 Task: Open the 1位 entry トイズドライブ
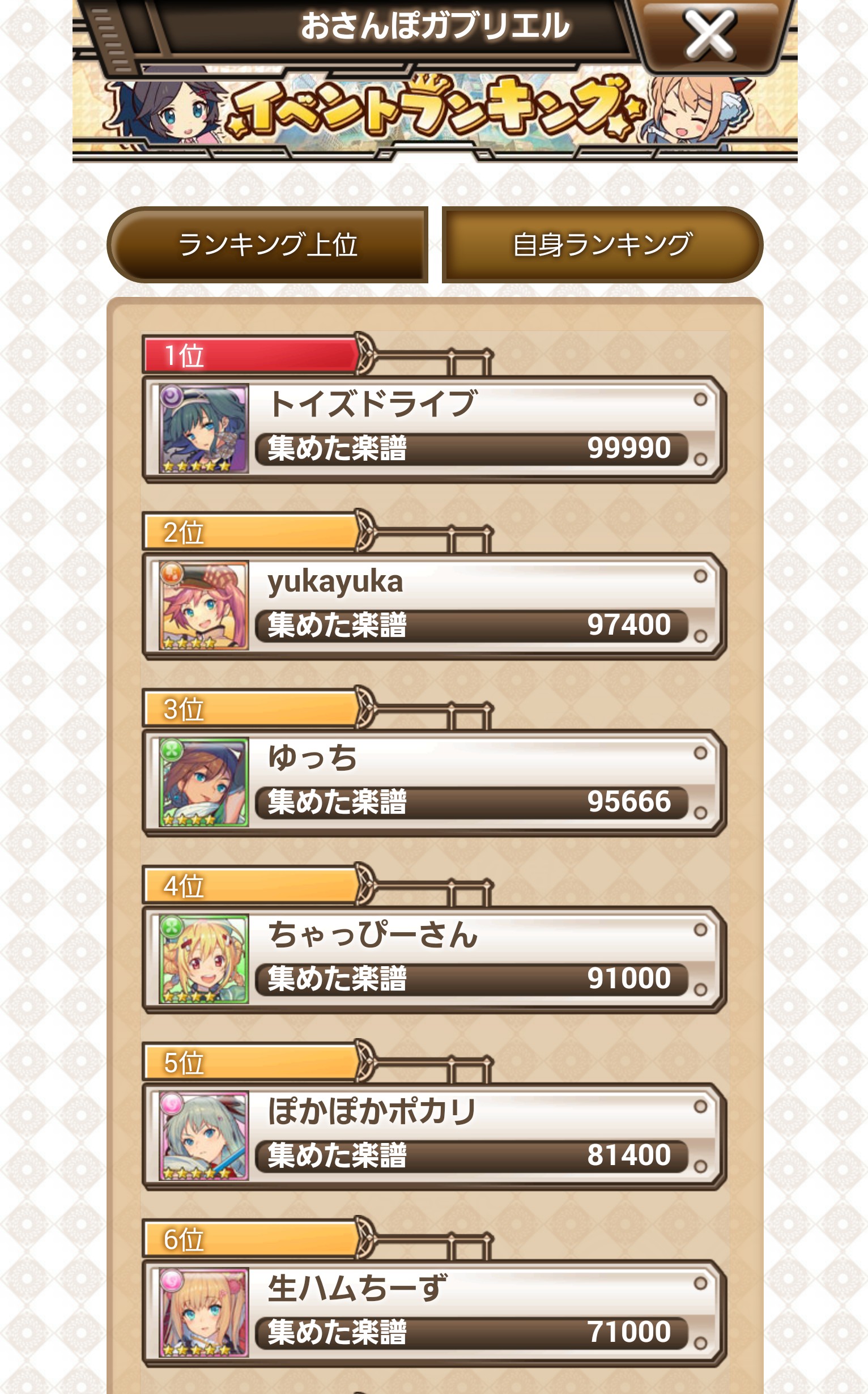(435, 430)
